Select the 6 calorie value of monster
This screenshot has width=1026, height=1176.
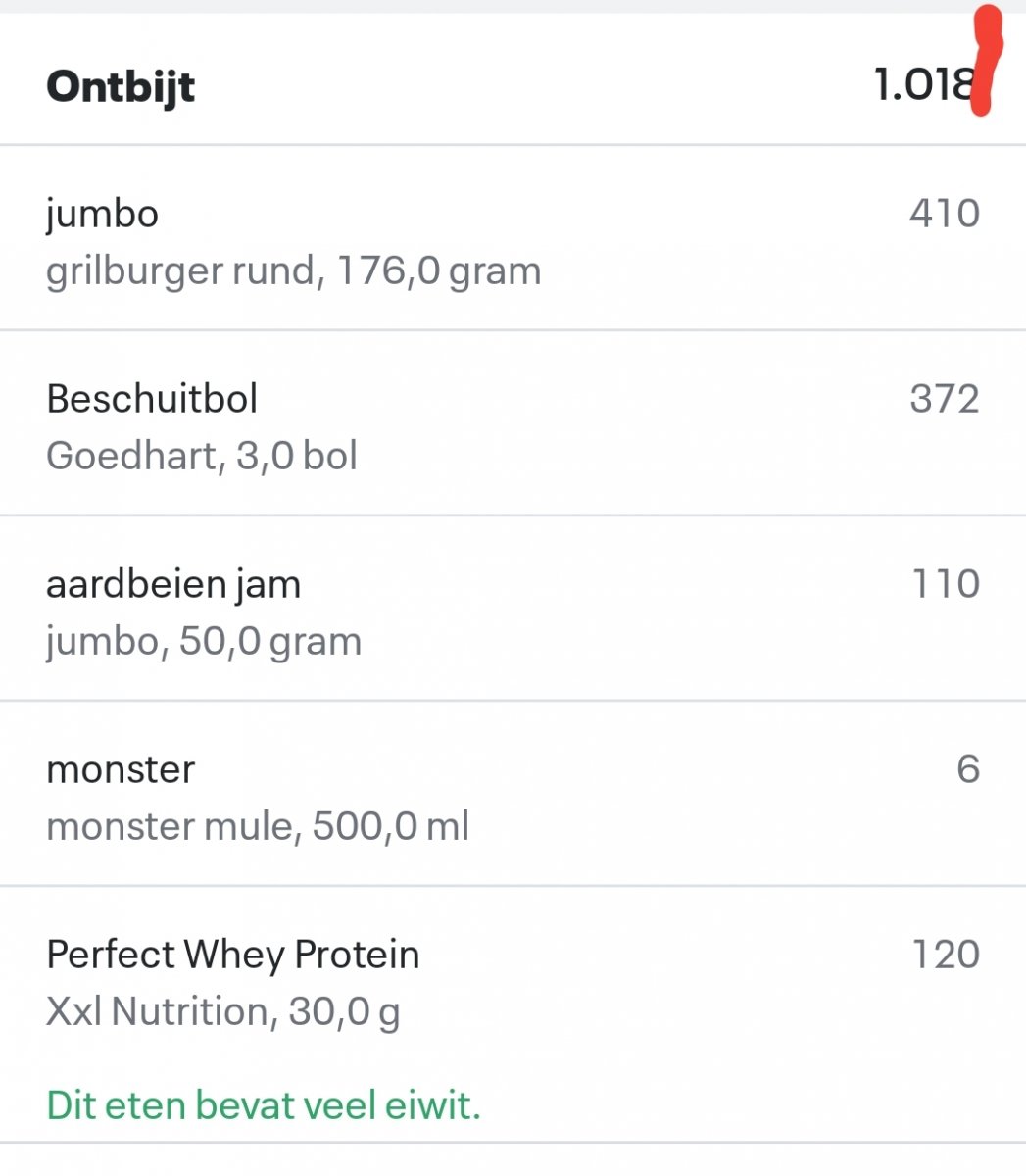(x=969, y=768)
